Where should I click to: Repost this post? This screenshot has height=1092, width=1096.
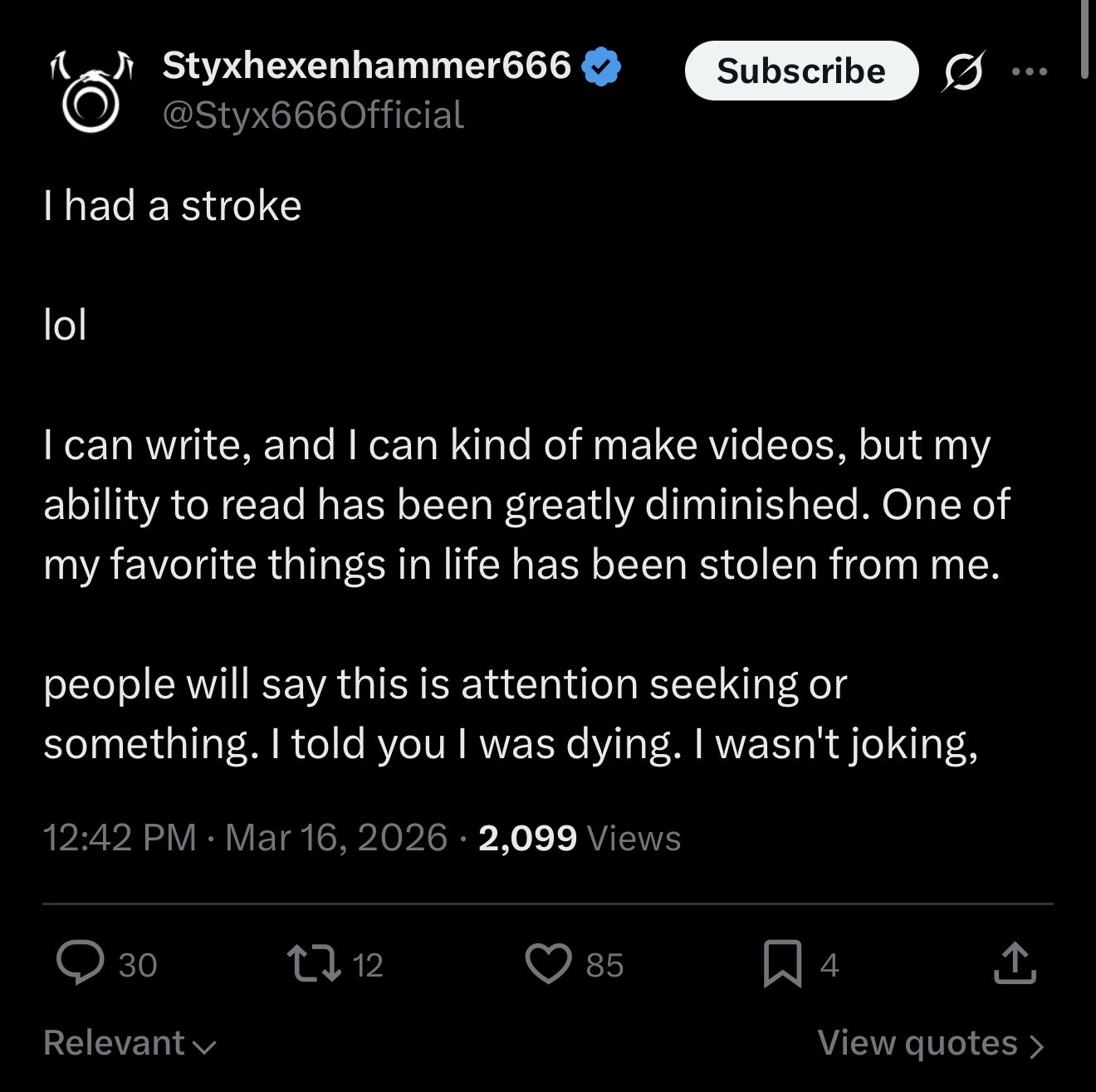[314, 964]
